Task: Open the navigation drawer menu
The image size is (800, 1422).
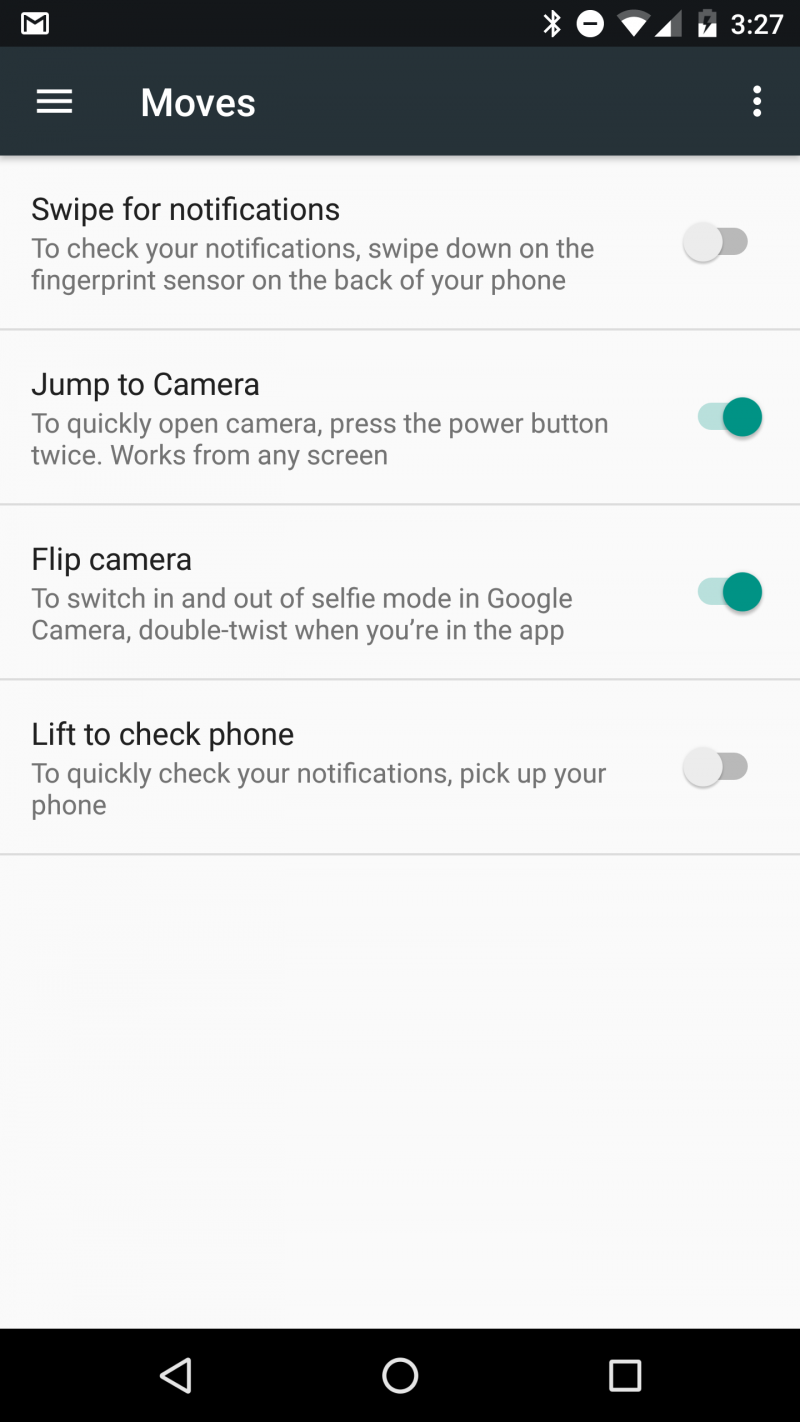Action: pos(54,101)
